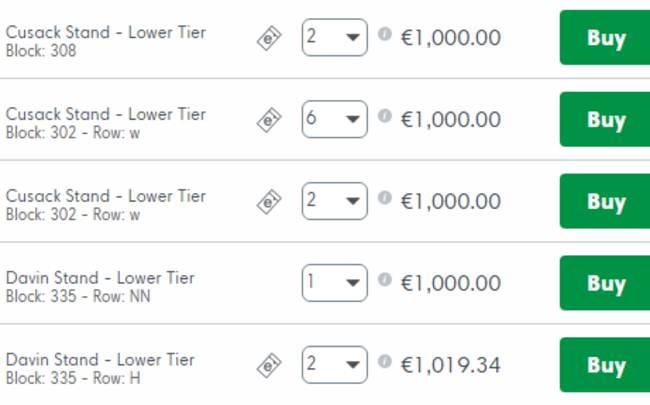Open quantity dropdown for Block 308
The image size is (650, 405).
pos(334,38)
